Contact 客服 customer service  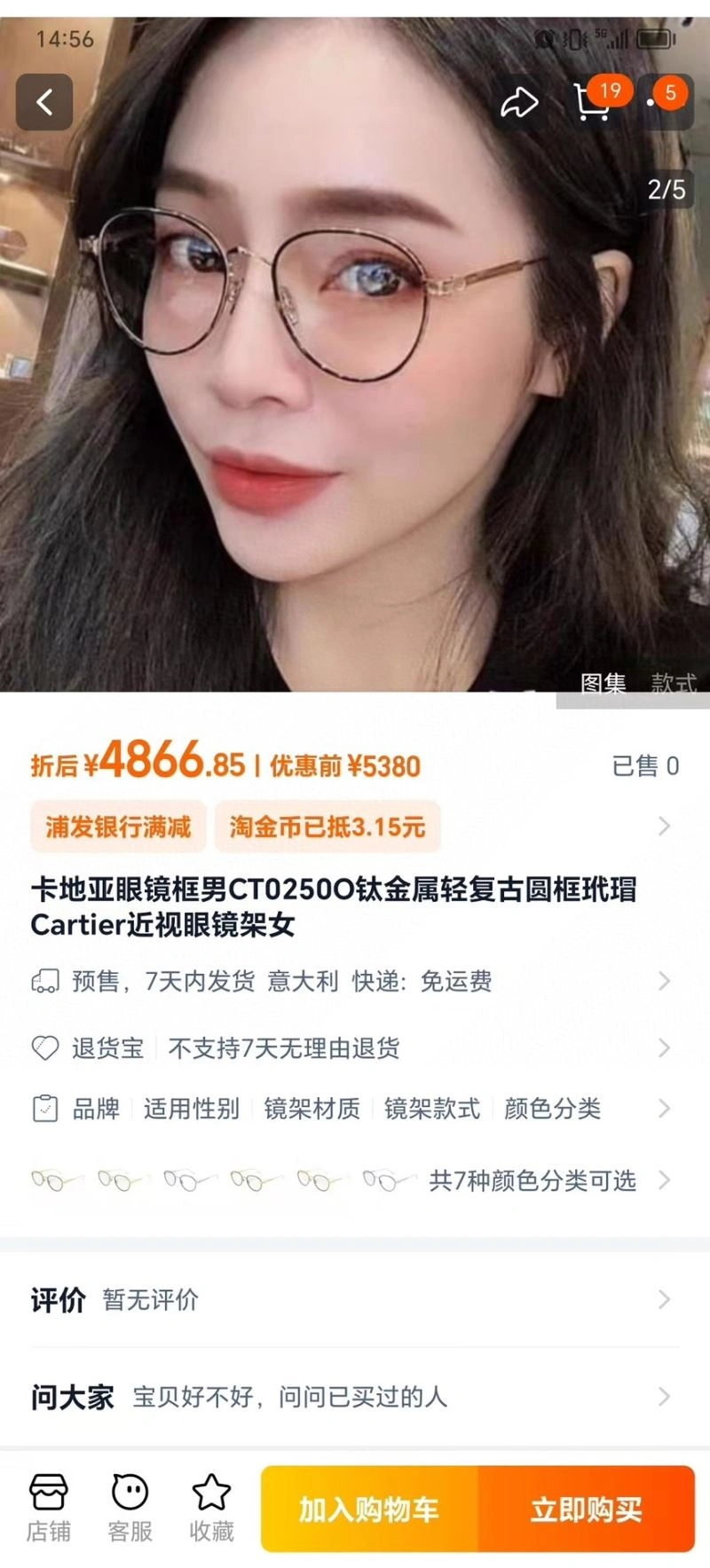tap(130, 1508)
